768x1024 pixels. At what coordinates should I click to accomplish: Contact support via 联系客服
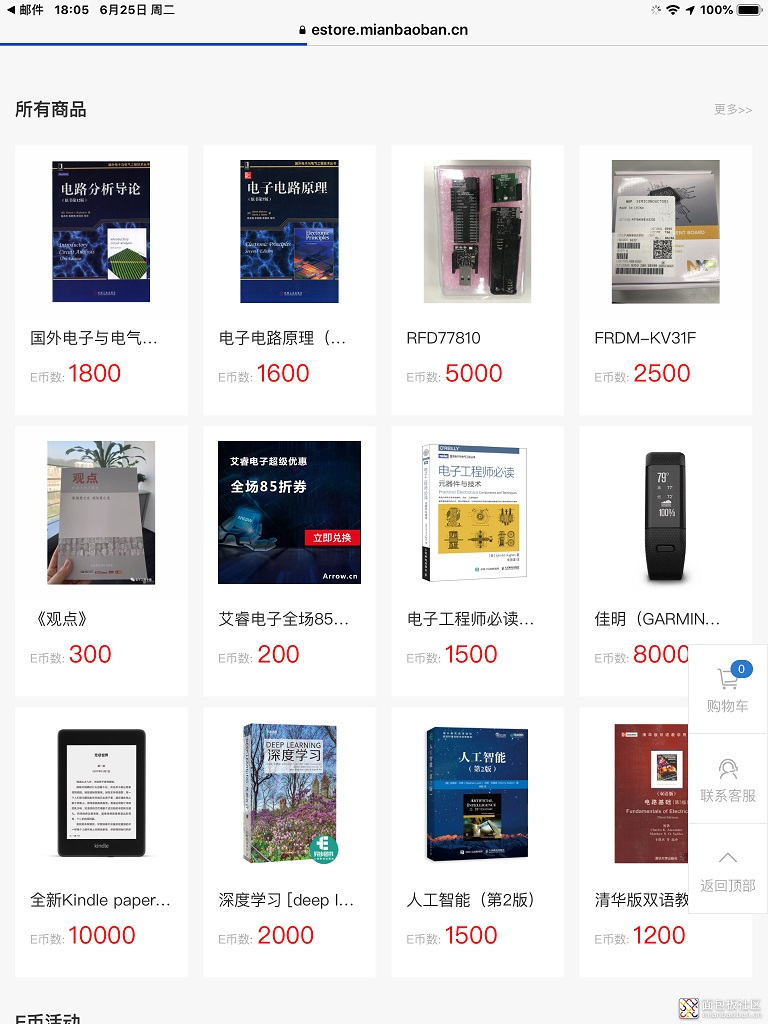pyautogui.click(x=728, y=779)
